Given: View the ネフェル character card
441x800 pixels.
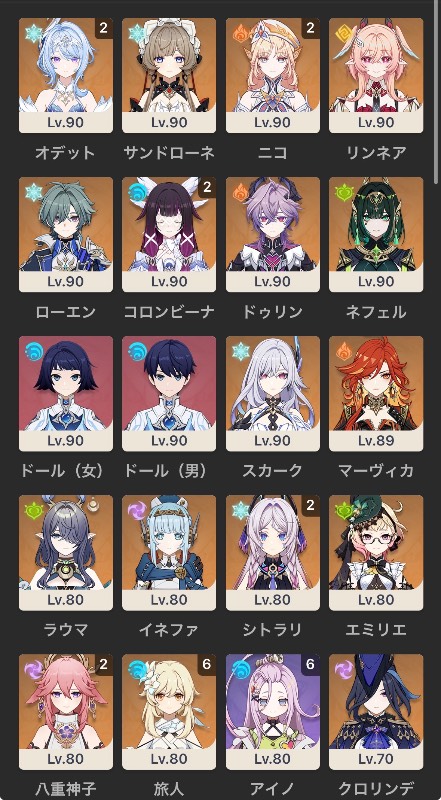Looking at the screenshot, I should (376, 235).
